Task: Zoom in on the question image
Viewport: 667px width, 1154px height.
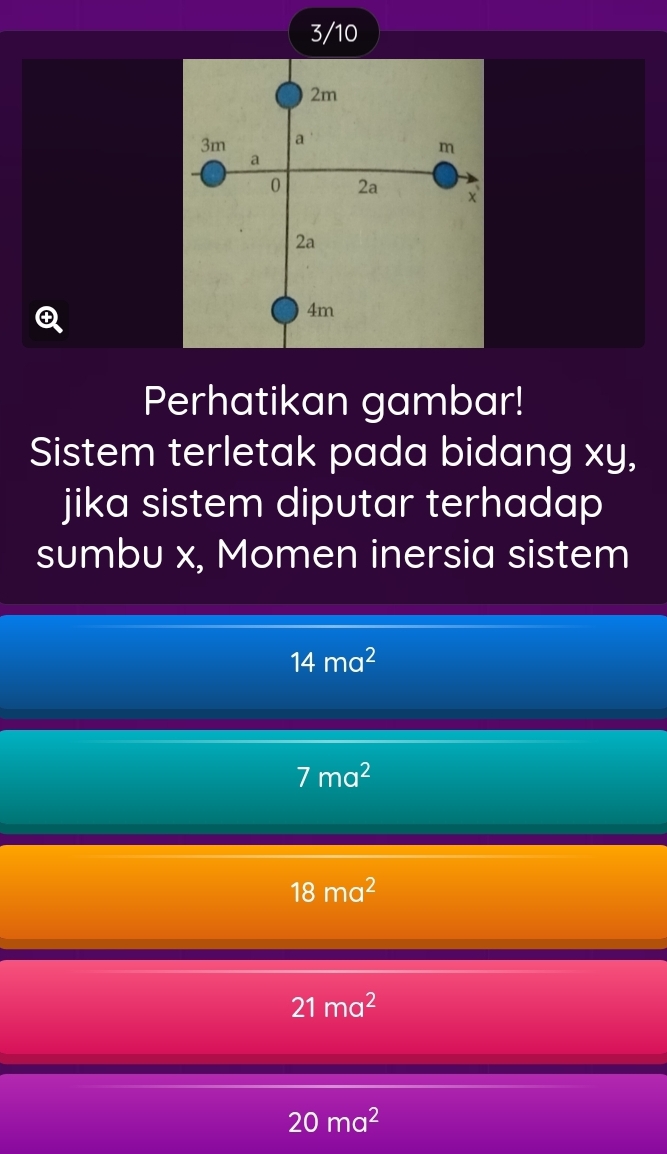Action: (x=45, y=318)
